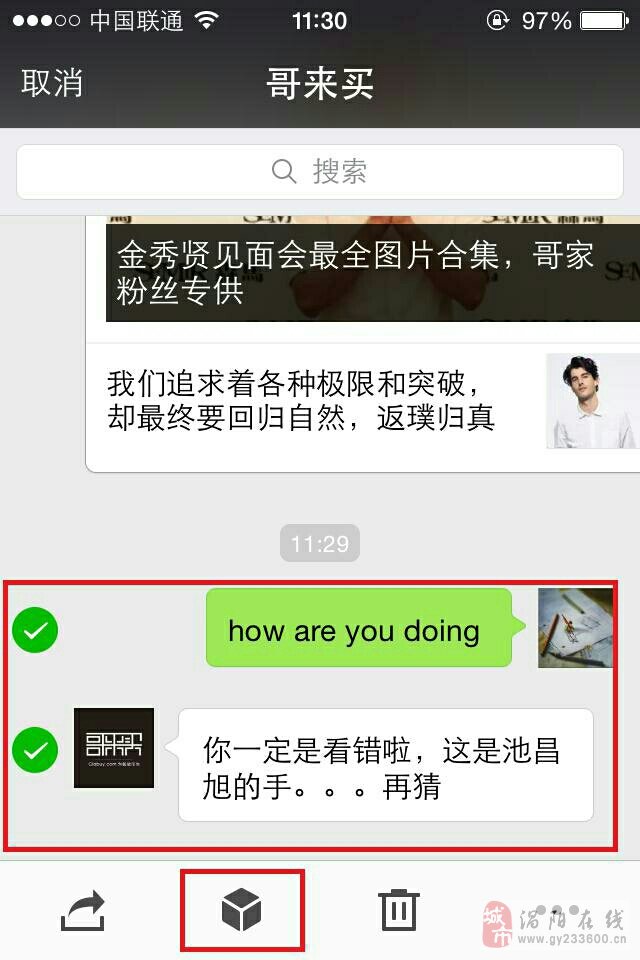Forward the selected messages with the share arrow

tap(83, 911)
